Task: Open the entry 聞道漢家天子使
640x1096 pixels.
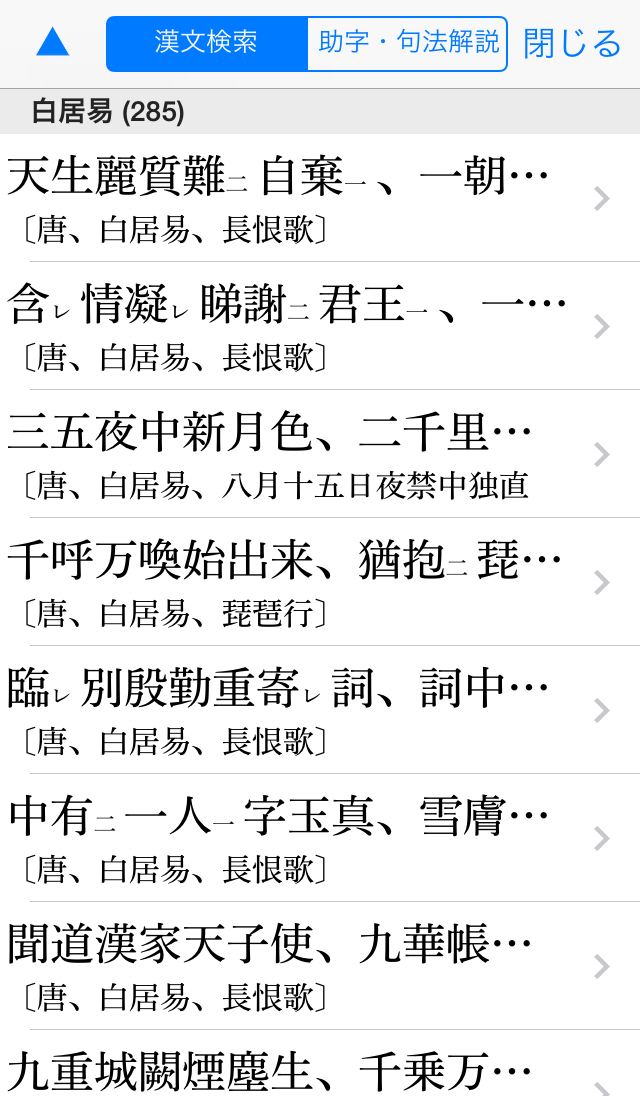Action: 300,966
